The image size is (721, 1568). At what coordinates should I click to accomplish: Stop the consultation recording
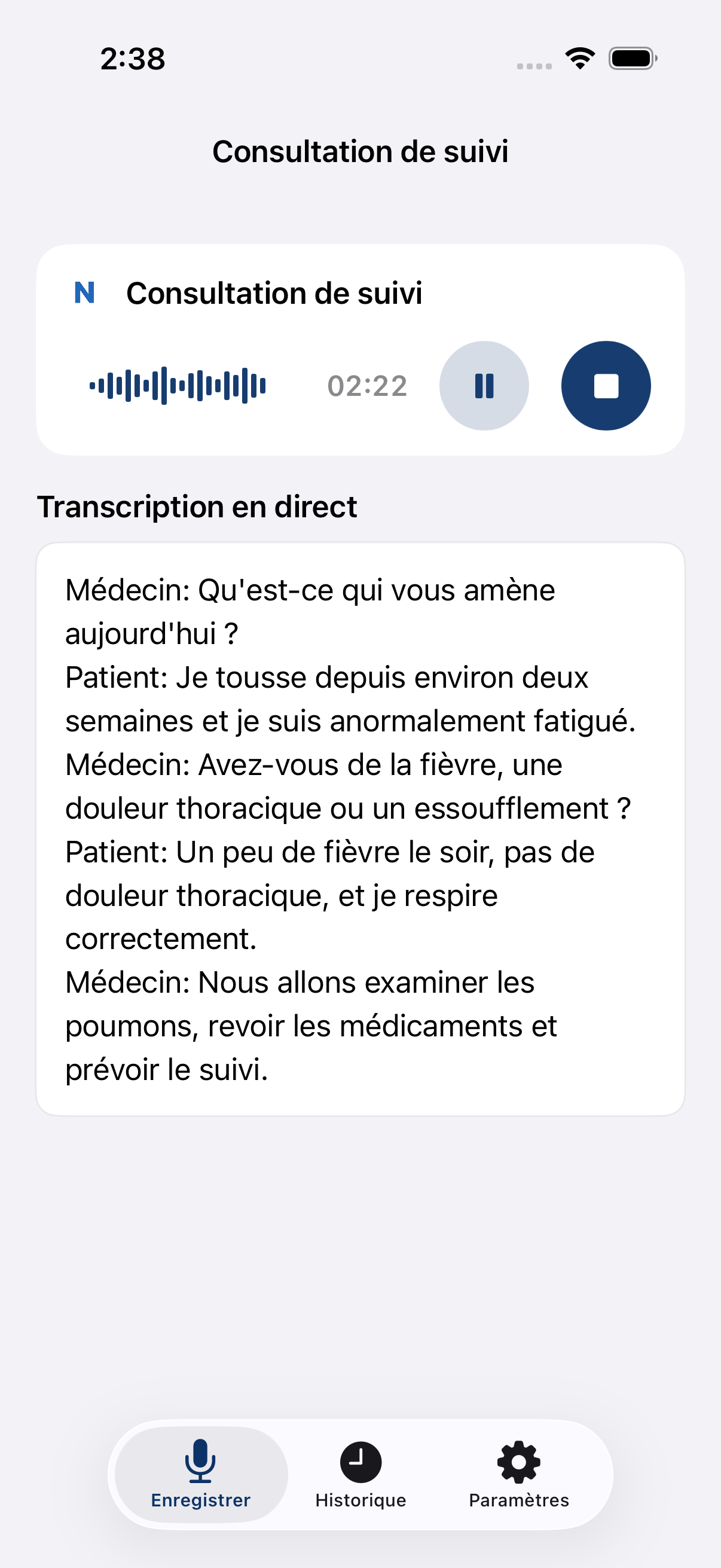pyautogui.click(x=606, y=385)
